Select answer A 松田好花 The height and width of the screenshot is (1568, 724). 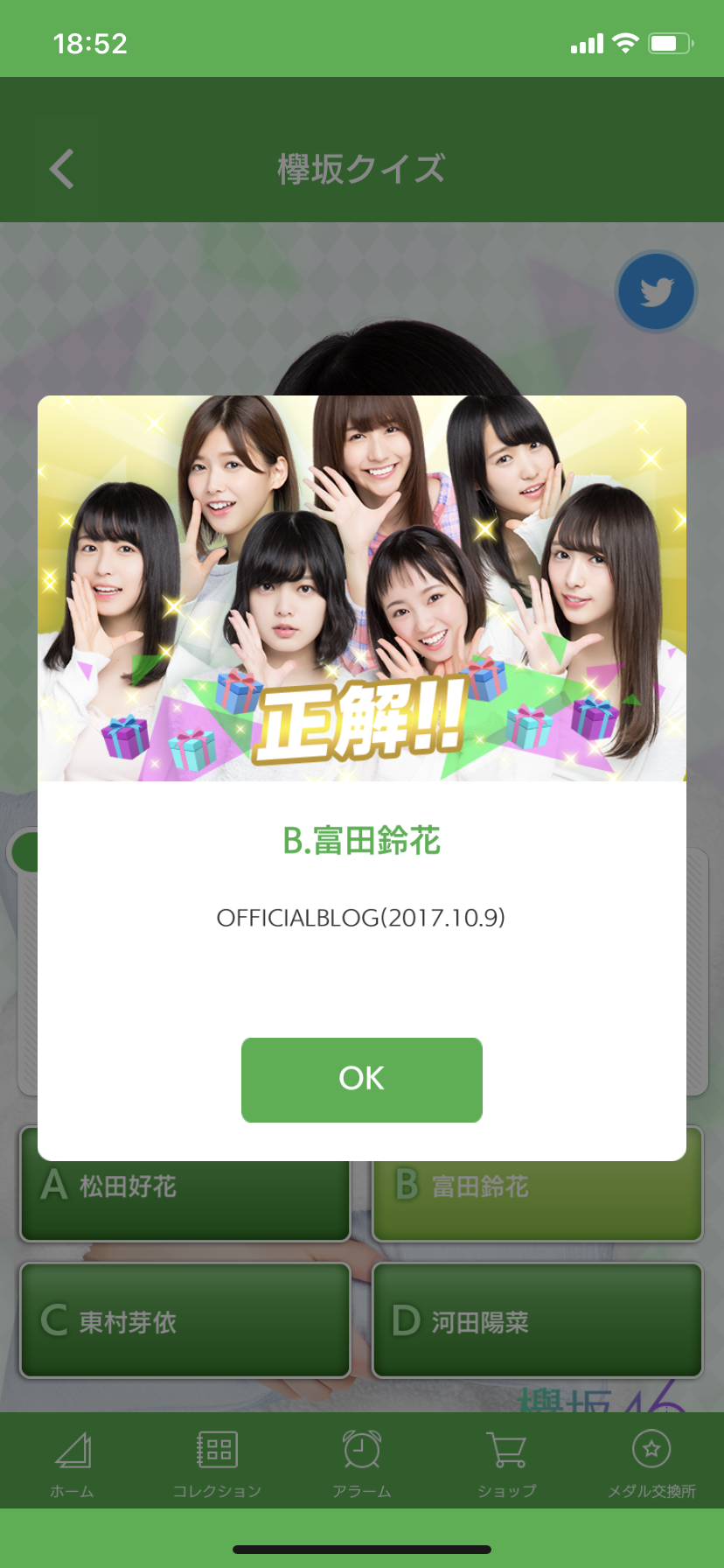click(185, 1199)
